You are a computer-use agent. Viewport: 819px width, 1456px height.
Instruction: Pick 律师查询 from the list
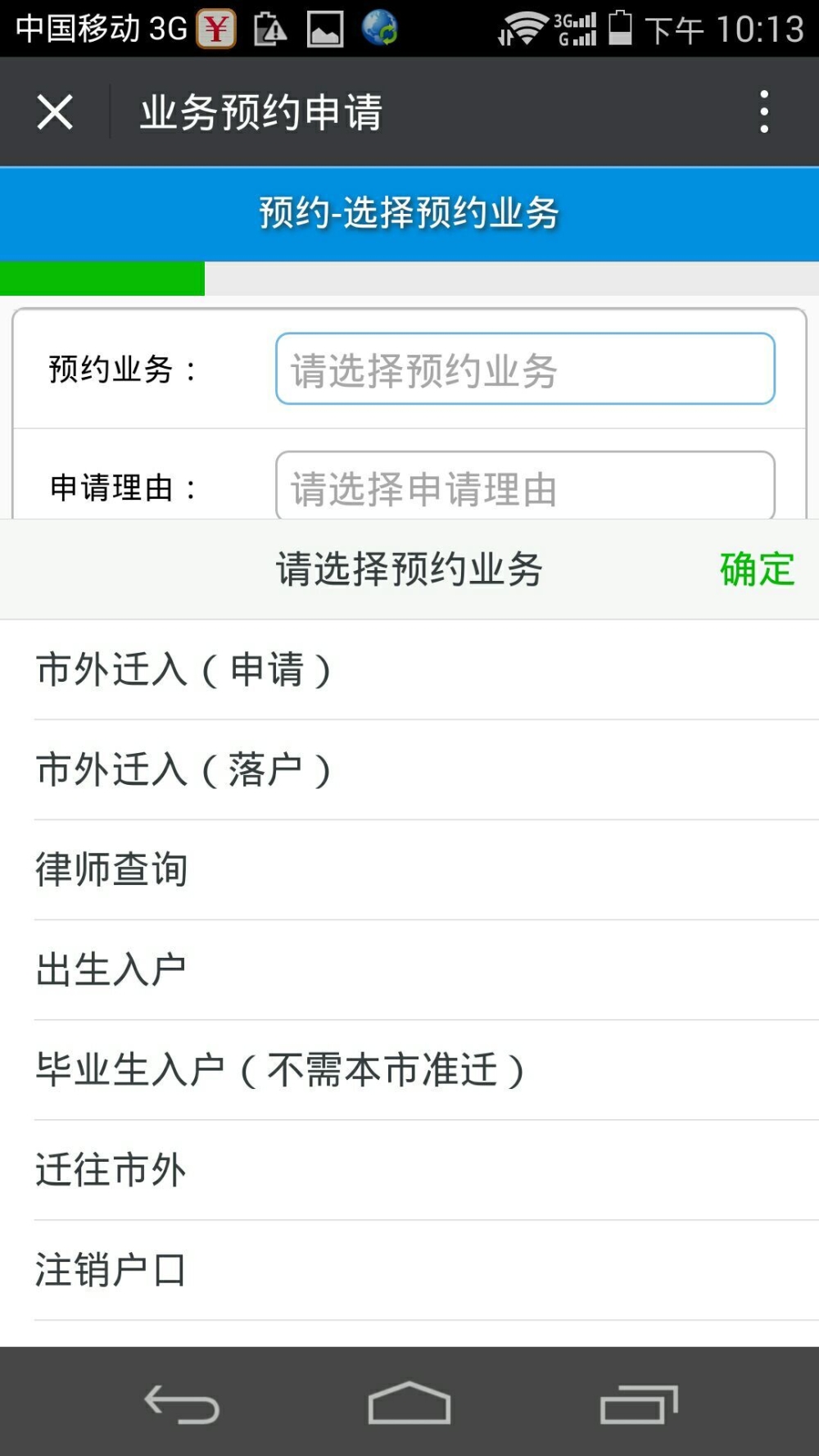click(x=409, y=870)
